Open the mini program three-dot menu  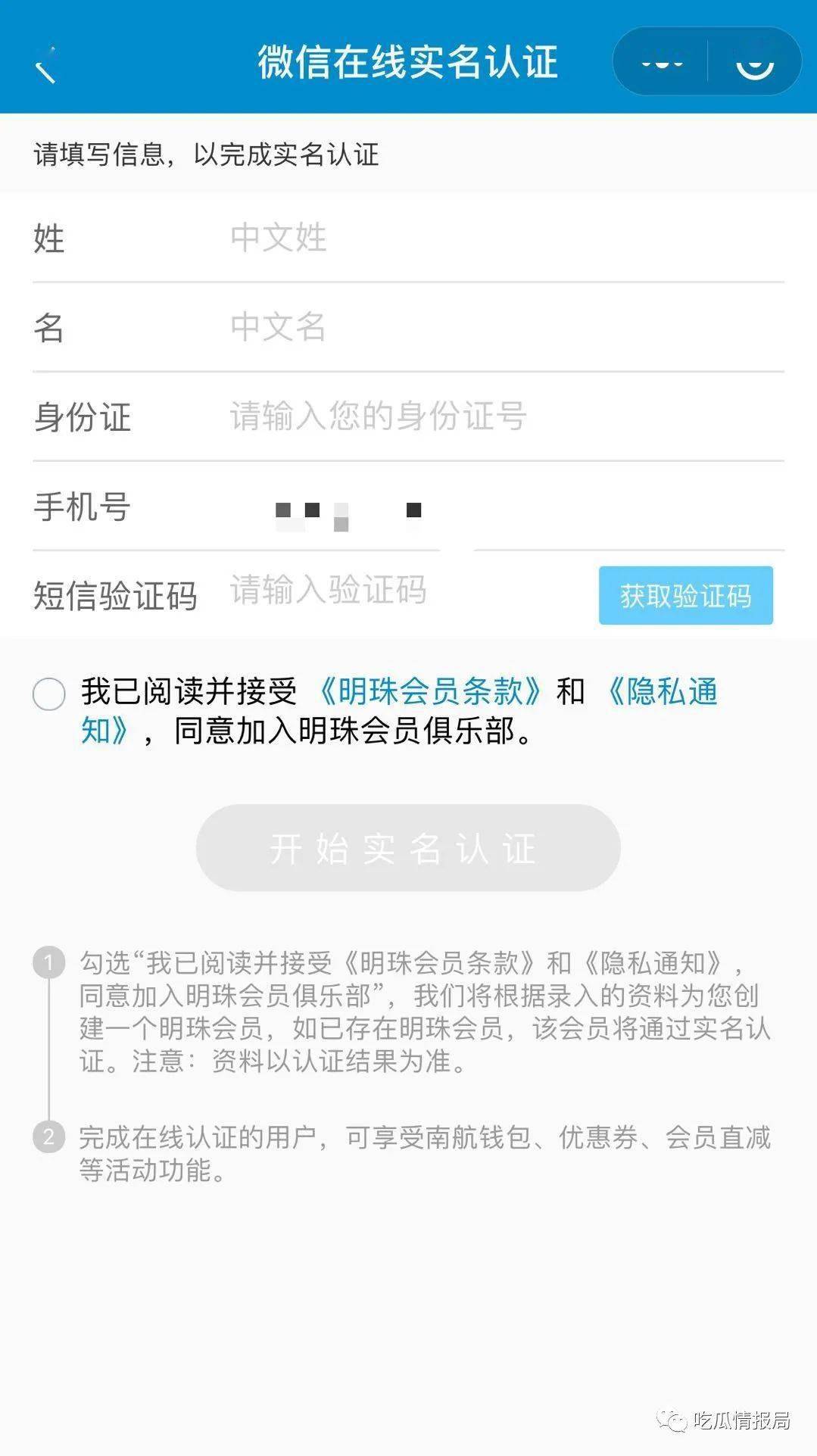[662, 63]
